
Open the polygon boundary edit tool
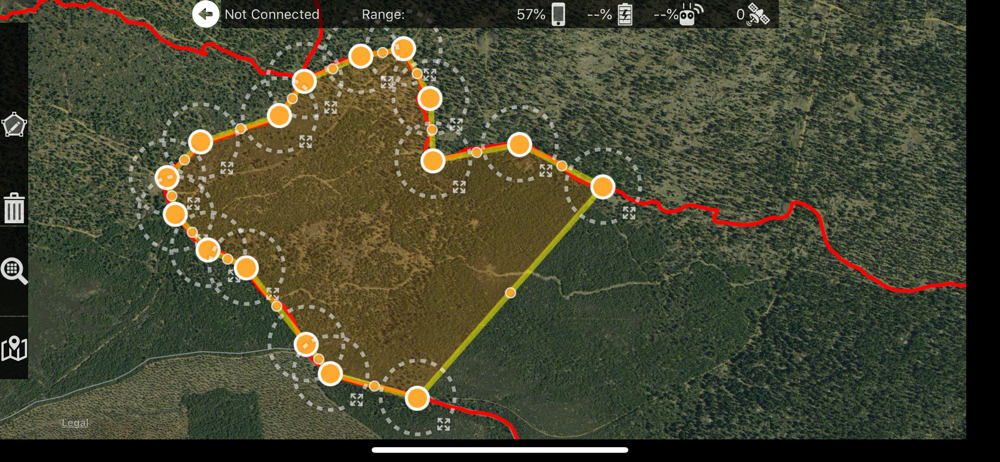click(x=13, y=125)
